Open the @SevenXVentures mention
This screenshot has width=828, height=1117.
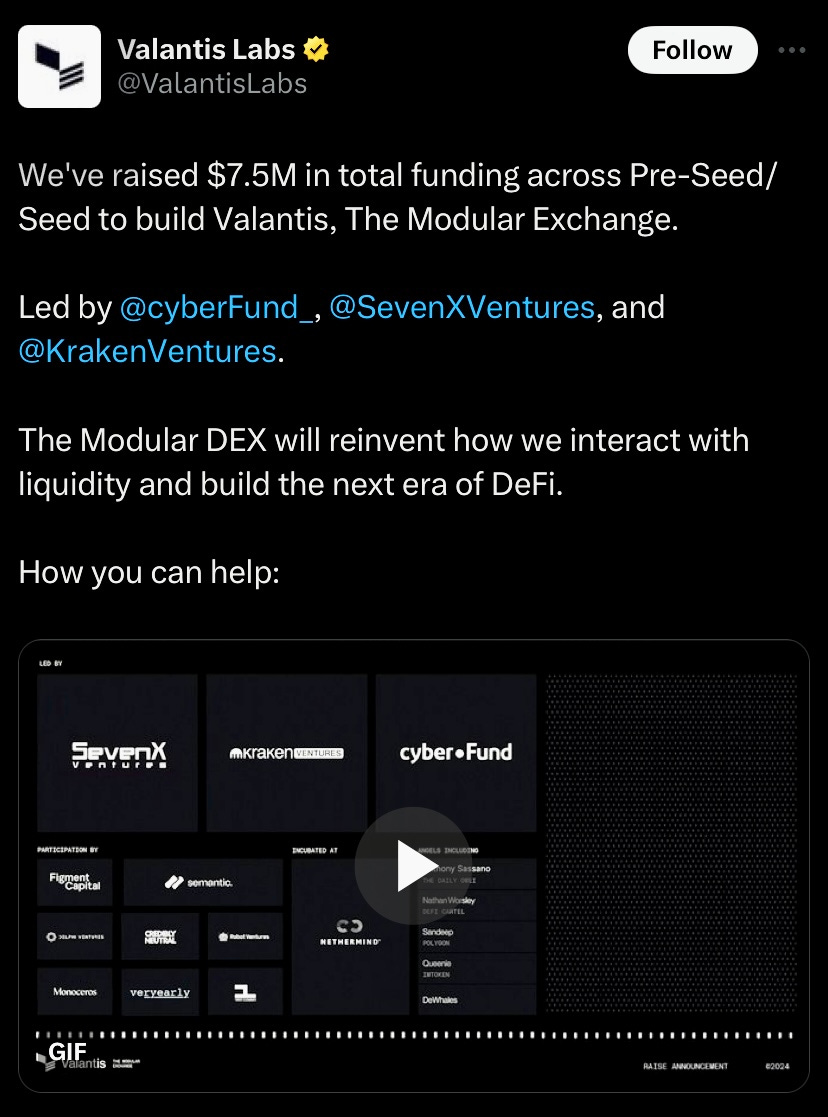461,307
